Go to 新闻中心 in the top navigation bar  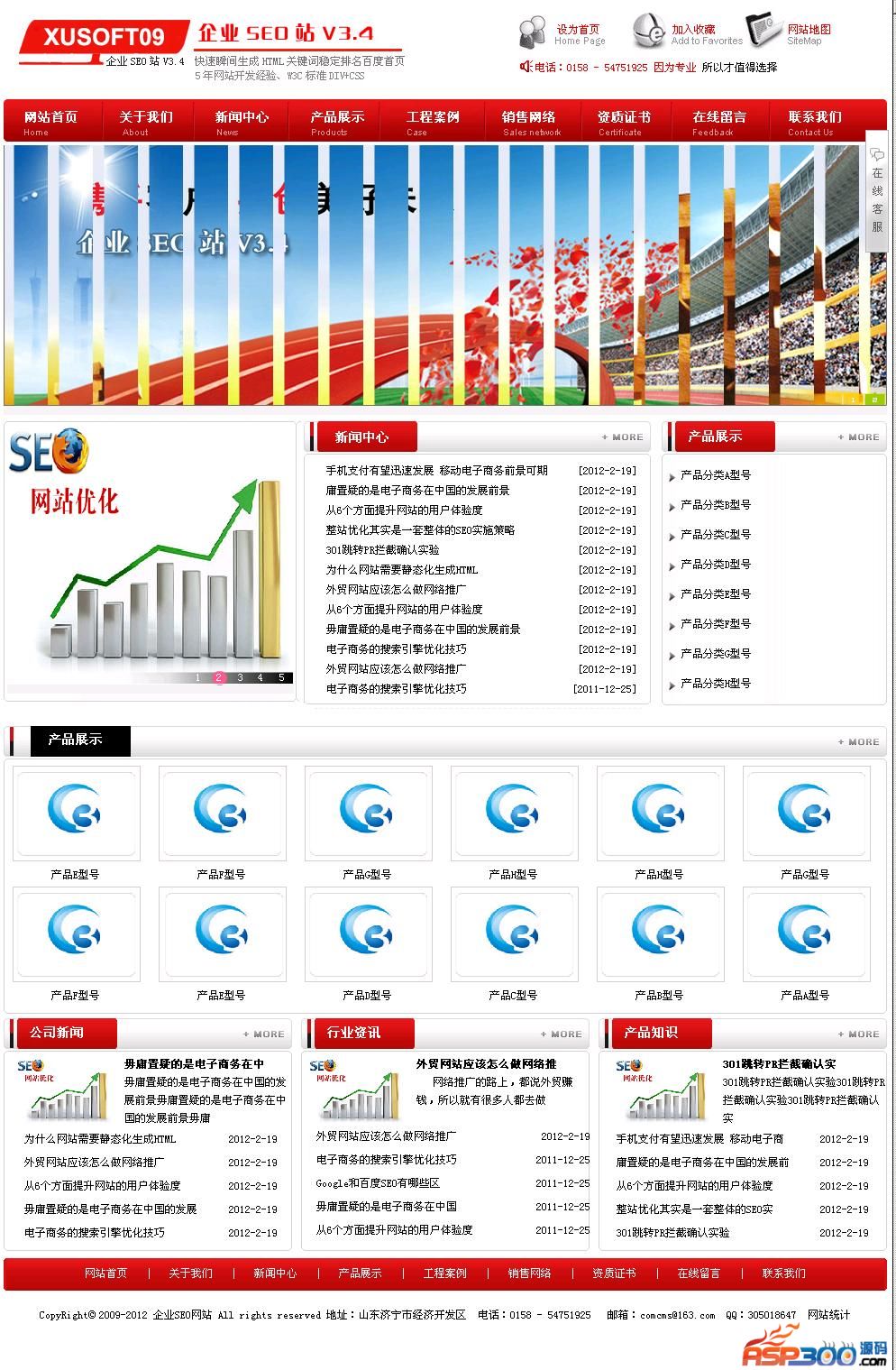pos(241,122)
